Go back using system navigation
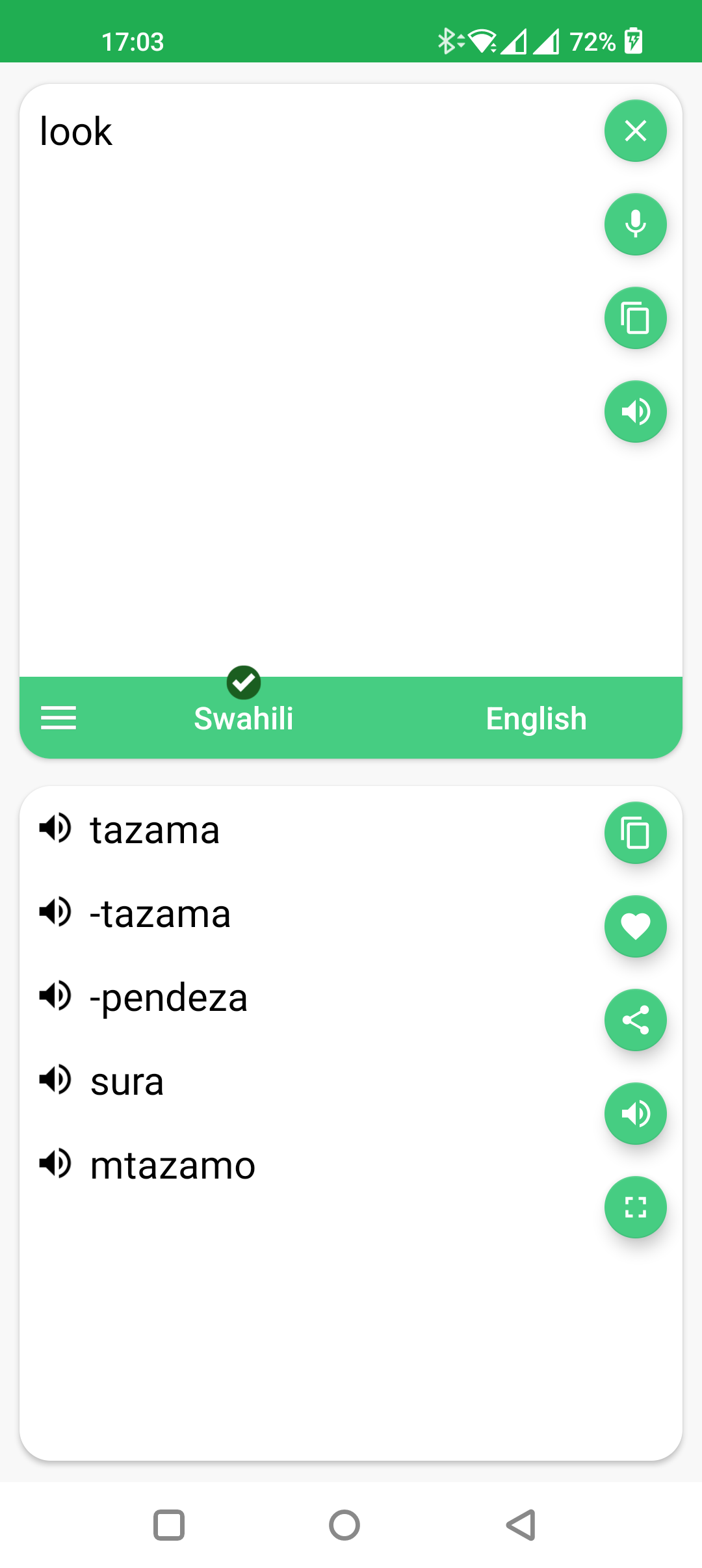Viewport: 702px width, 1568px height. [521, 1525]
